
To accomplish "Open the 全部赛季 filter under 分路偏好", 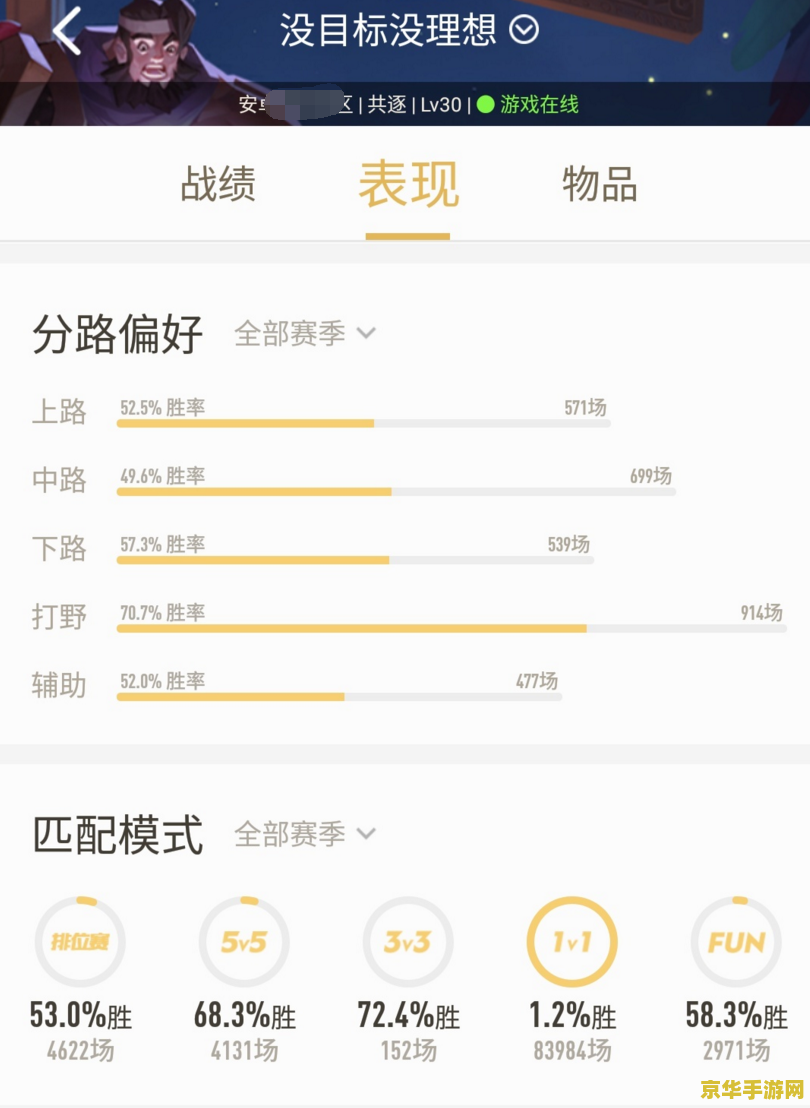I will (x=301, y=335).
